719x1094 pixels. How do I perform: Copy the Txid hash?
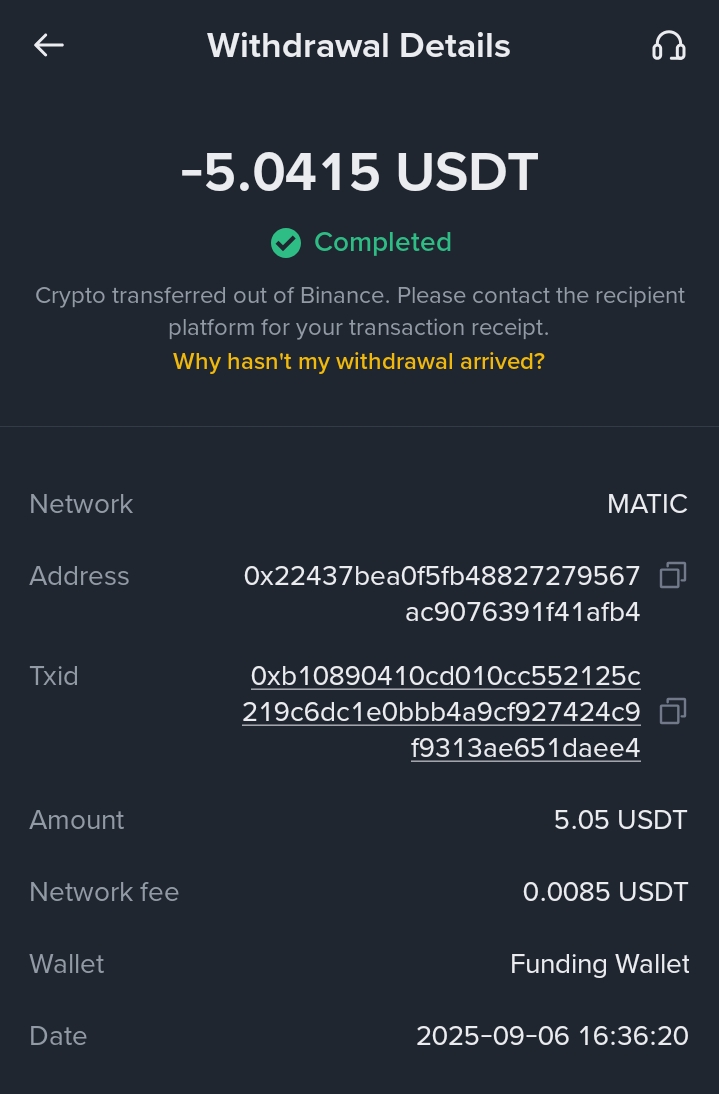[x=673, y=711]
